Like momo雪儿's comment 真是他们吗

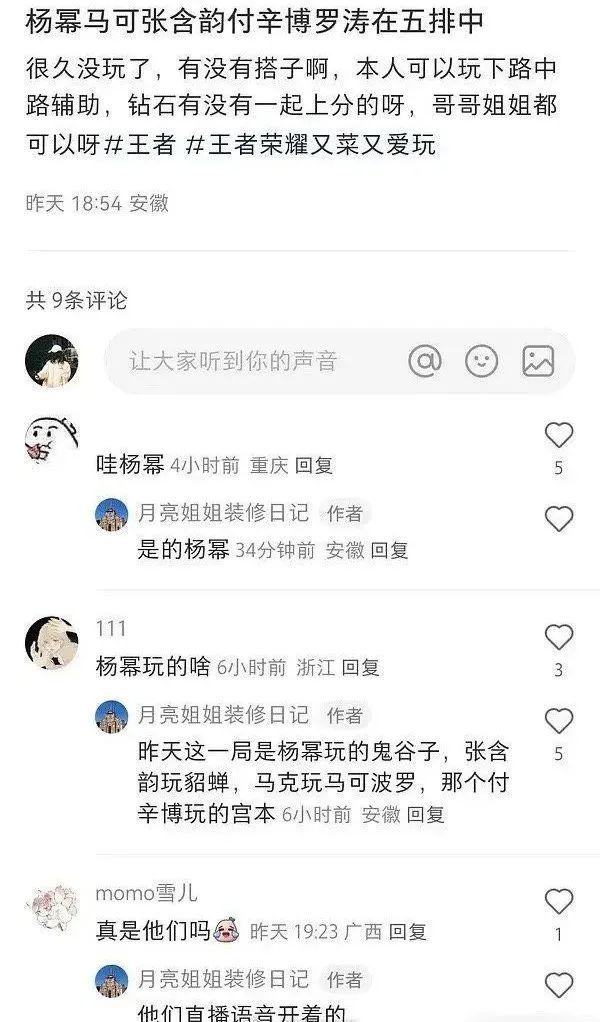click(558, 902)
